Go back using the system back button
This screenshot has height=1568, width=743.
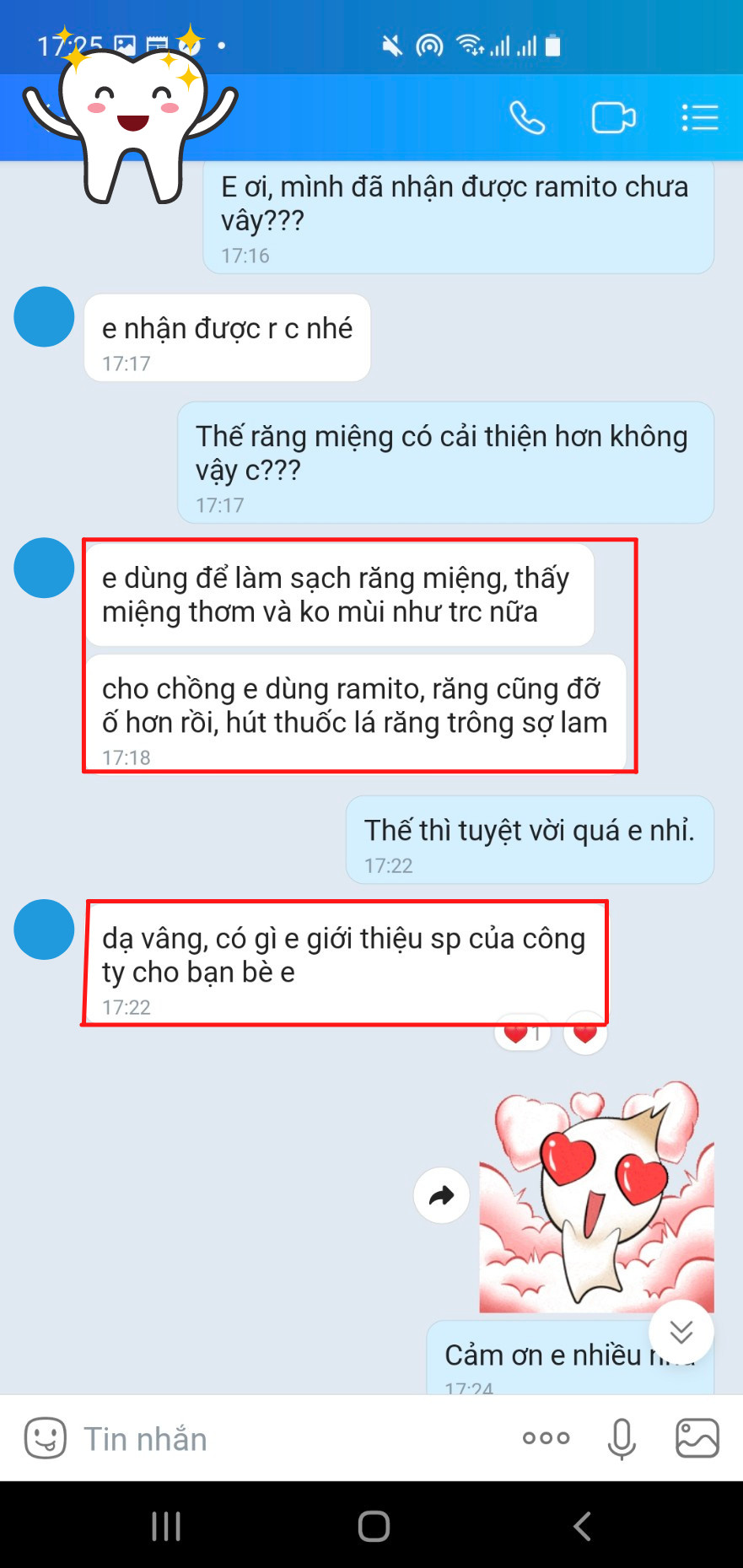click(x=581, y=1526)
